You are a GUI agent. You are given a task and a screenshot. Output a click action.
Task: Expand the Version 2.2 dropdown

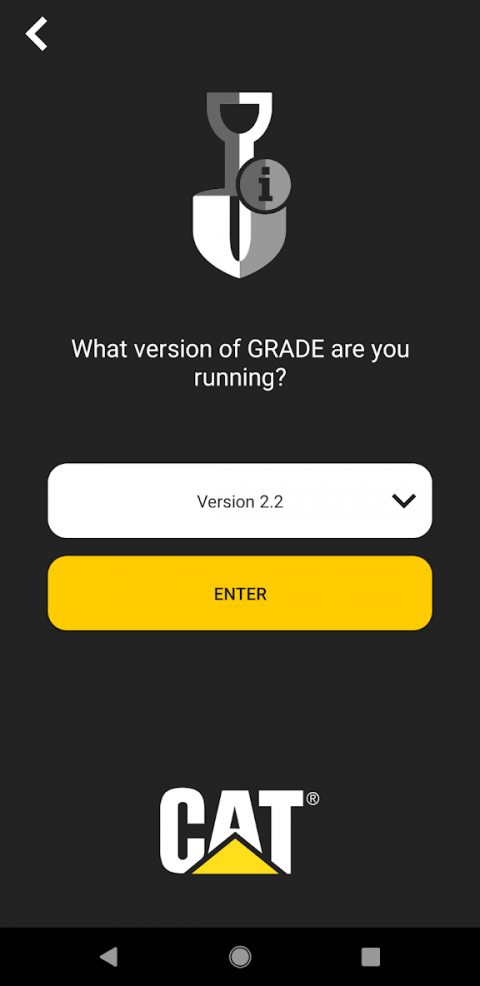tap(240, 501)
